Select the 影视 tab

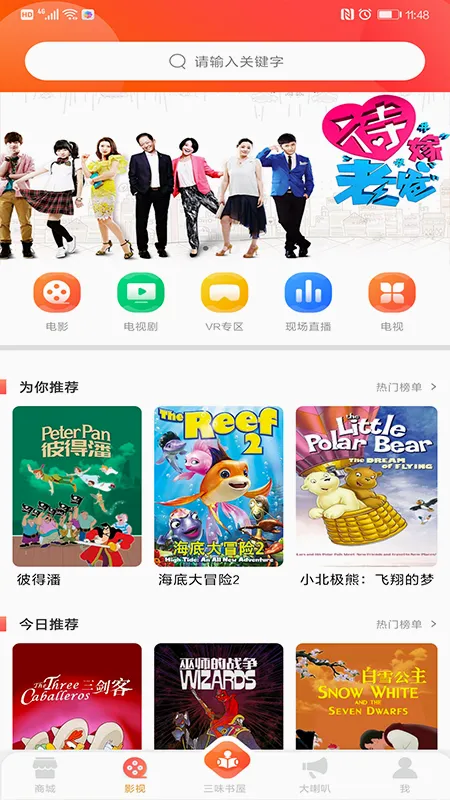[135, 775]
